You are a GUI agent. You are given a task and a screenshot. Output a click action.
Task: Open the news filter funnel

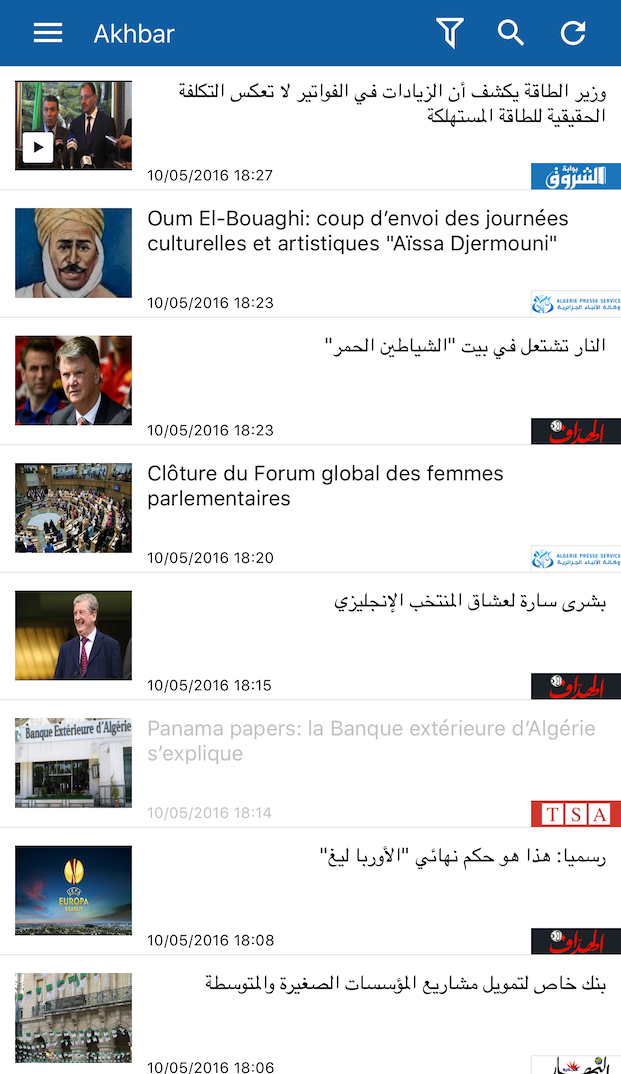(x=450, y=33)
